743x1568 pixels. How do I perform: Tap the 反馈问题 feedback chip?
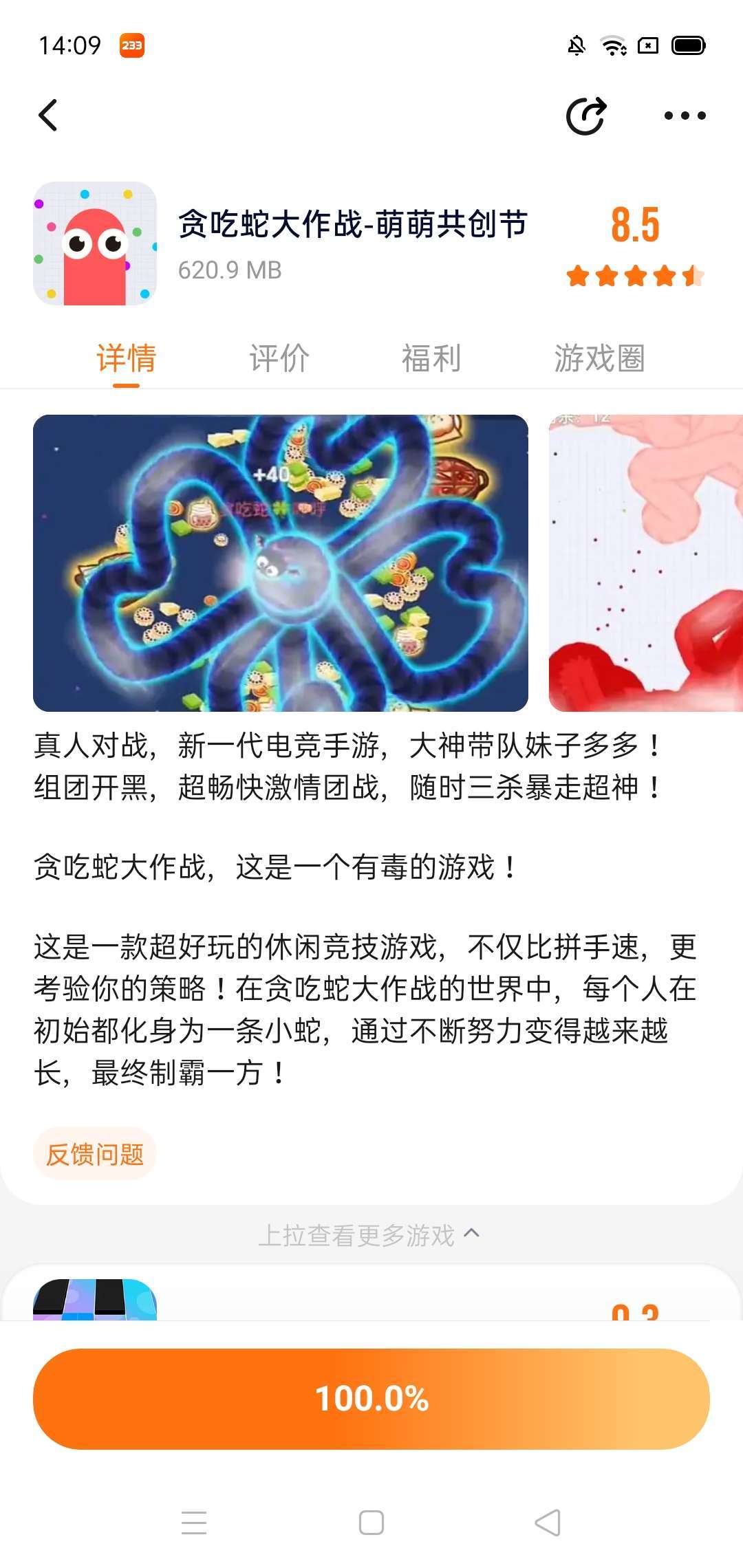(x=95, y=1153)
